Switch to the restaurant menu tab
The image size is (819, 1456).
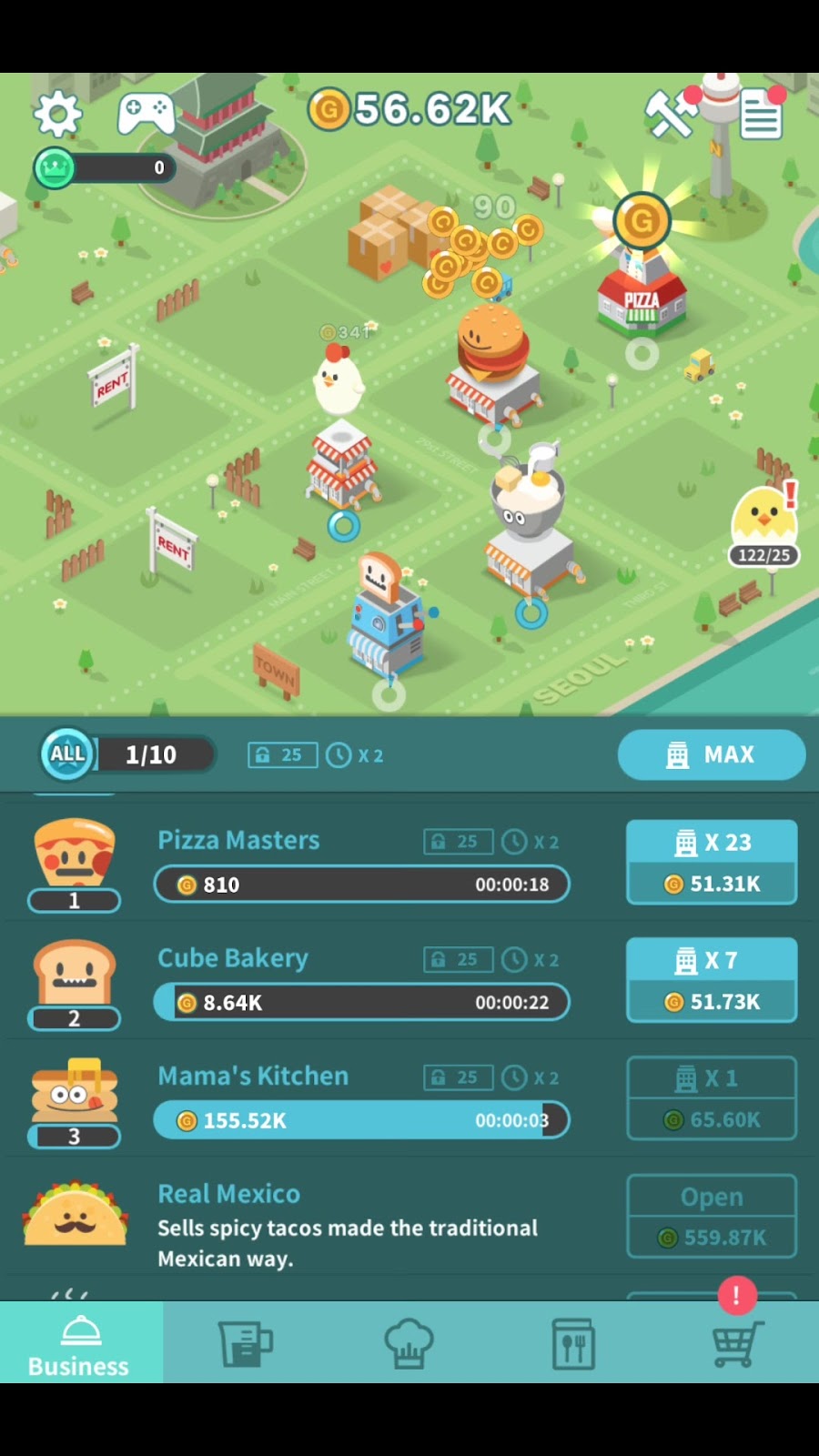click(573, 1344)
